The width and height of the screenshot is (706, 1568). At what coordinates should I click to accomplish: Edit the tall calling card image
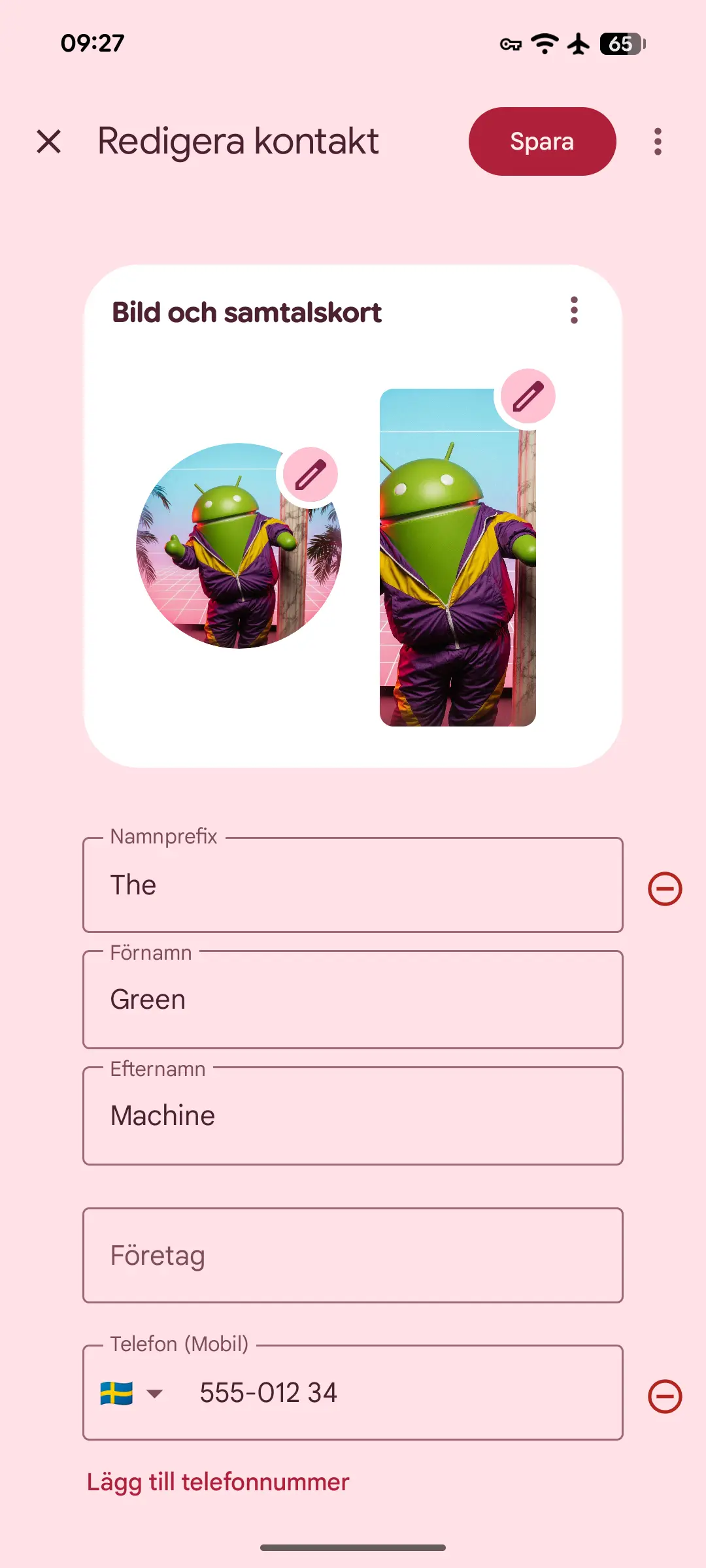point(528,396)
